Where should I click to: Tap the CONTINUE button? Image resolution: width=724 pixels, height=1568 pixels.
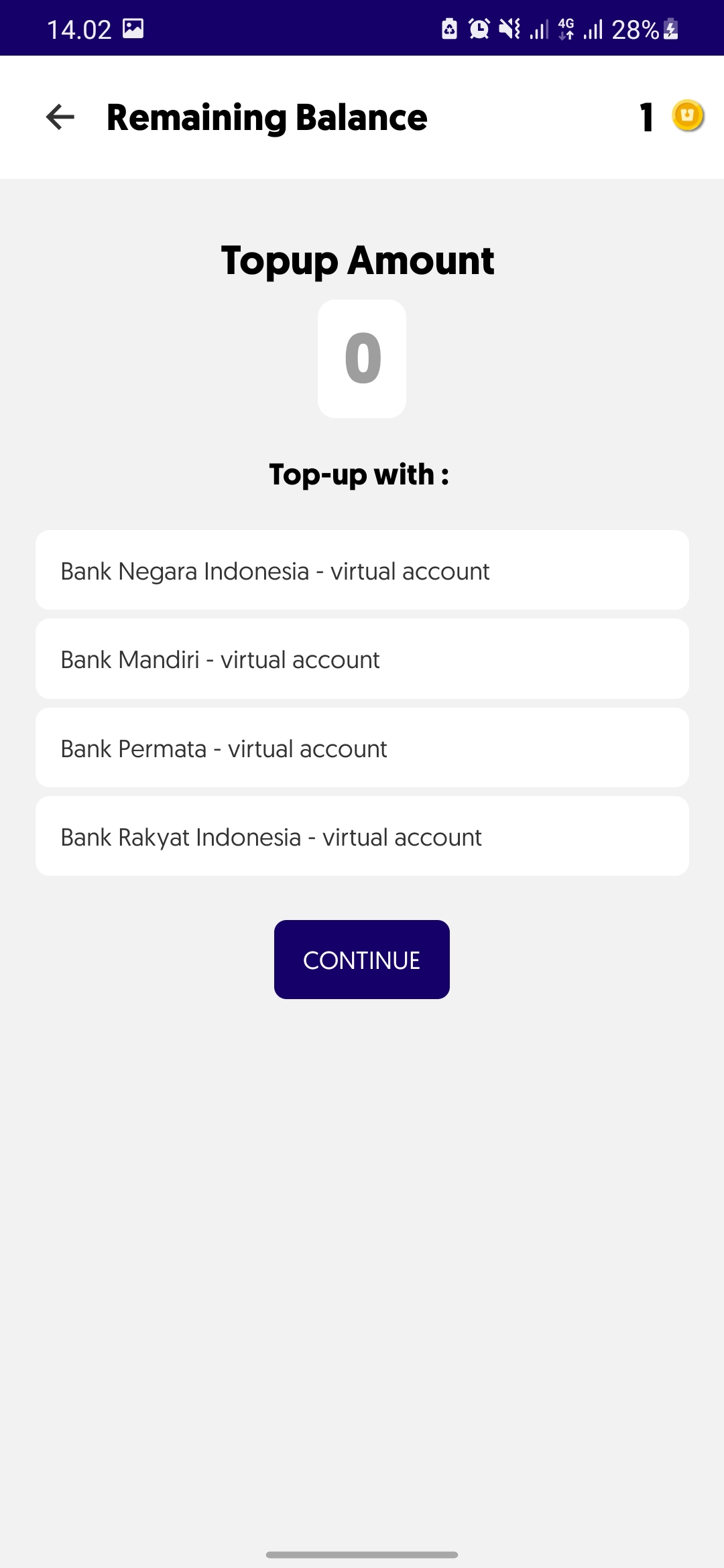click(x=362, y=960)
